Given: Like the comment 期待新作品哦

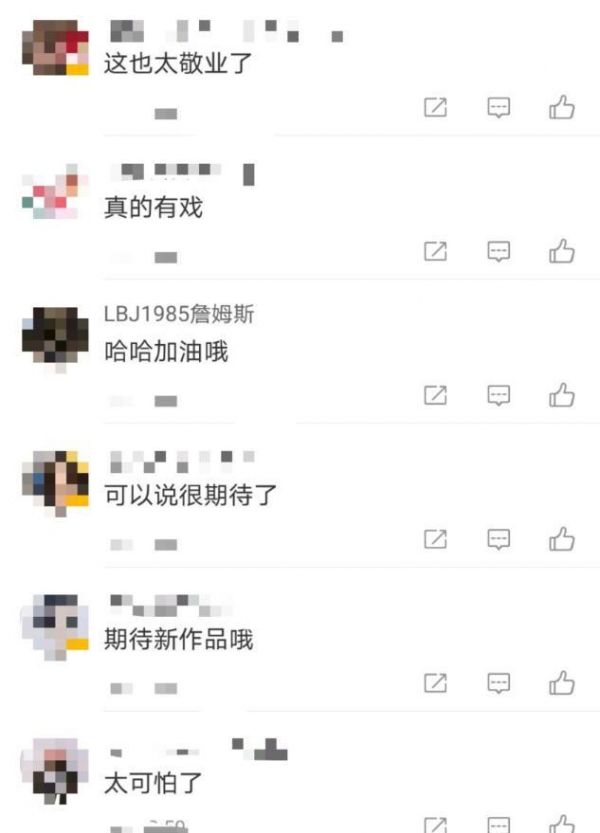Looking at the screenshot, I should [x=562, y=684].
